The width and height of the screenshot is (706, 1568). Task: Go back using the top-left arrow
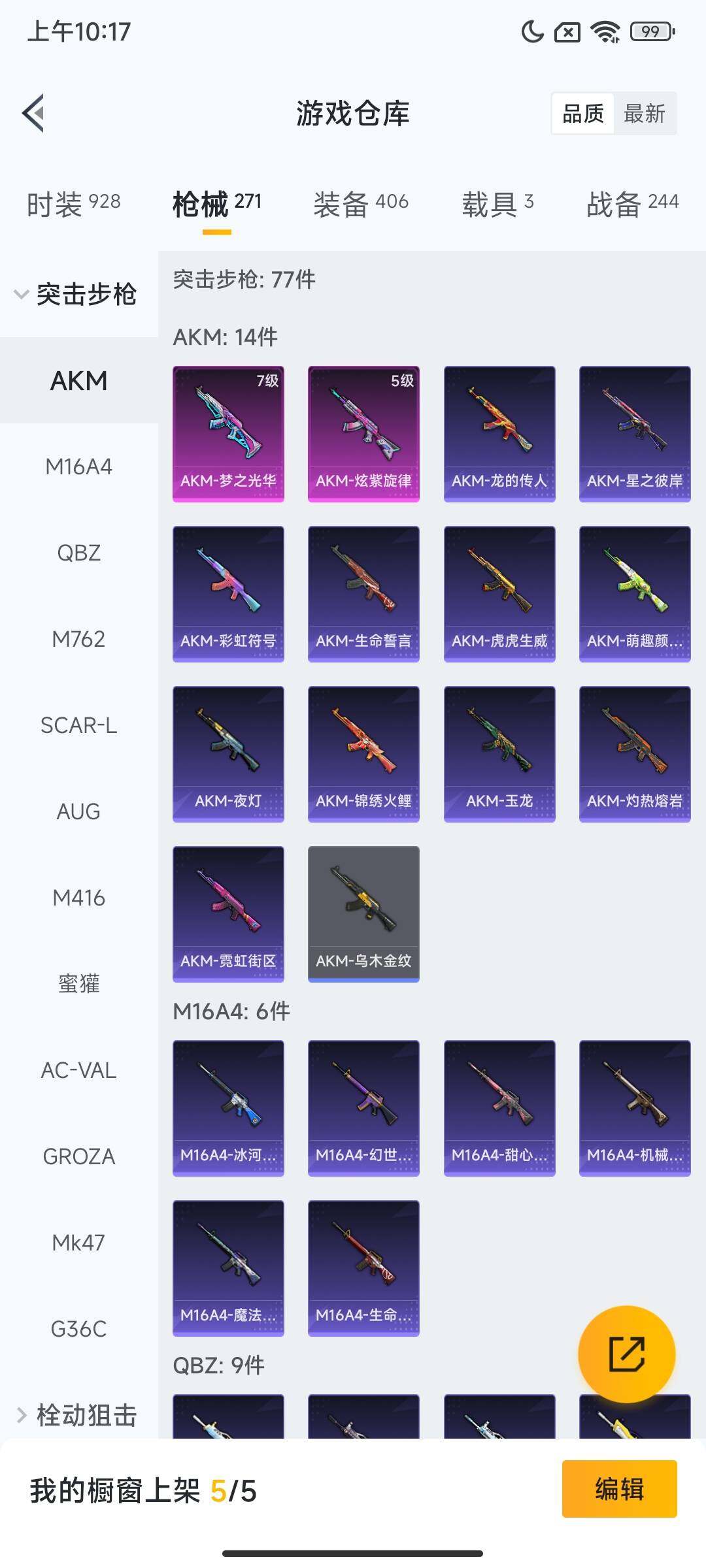tap(34, 113)
